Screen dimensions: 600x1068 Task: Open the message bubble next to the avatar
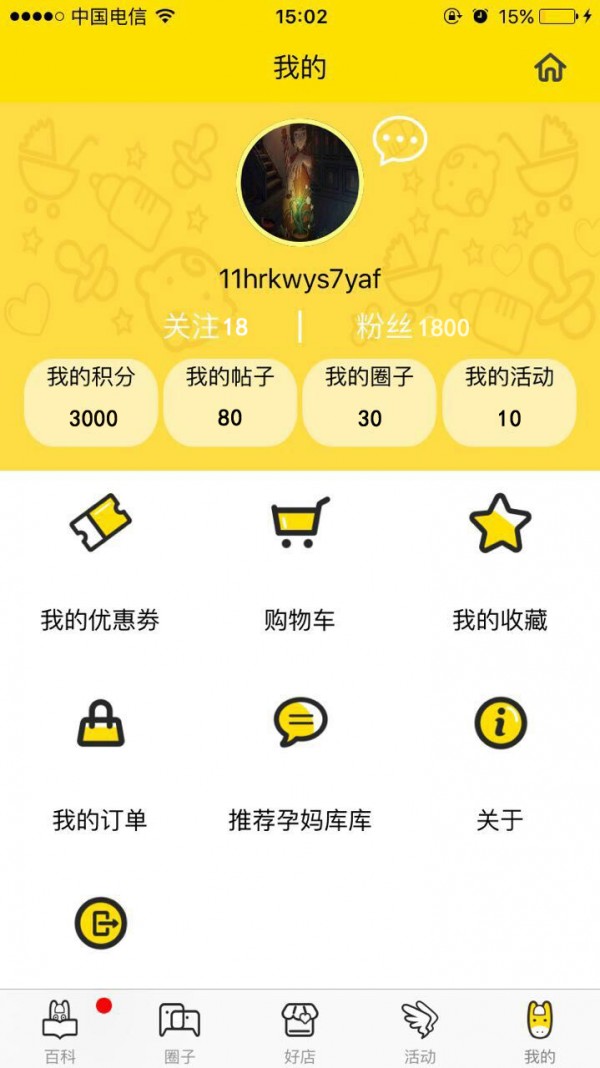tap(400, 141)
